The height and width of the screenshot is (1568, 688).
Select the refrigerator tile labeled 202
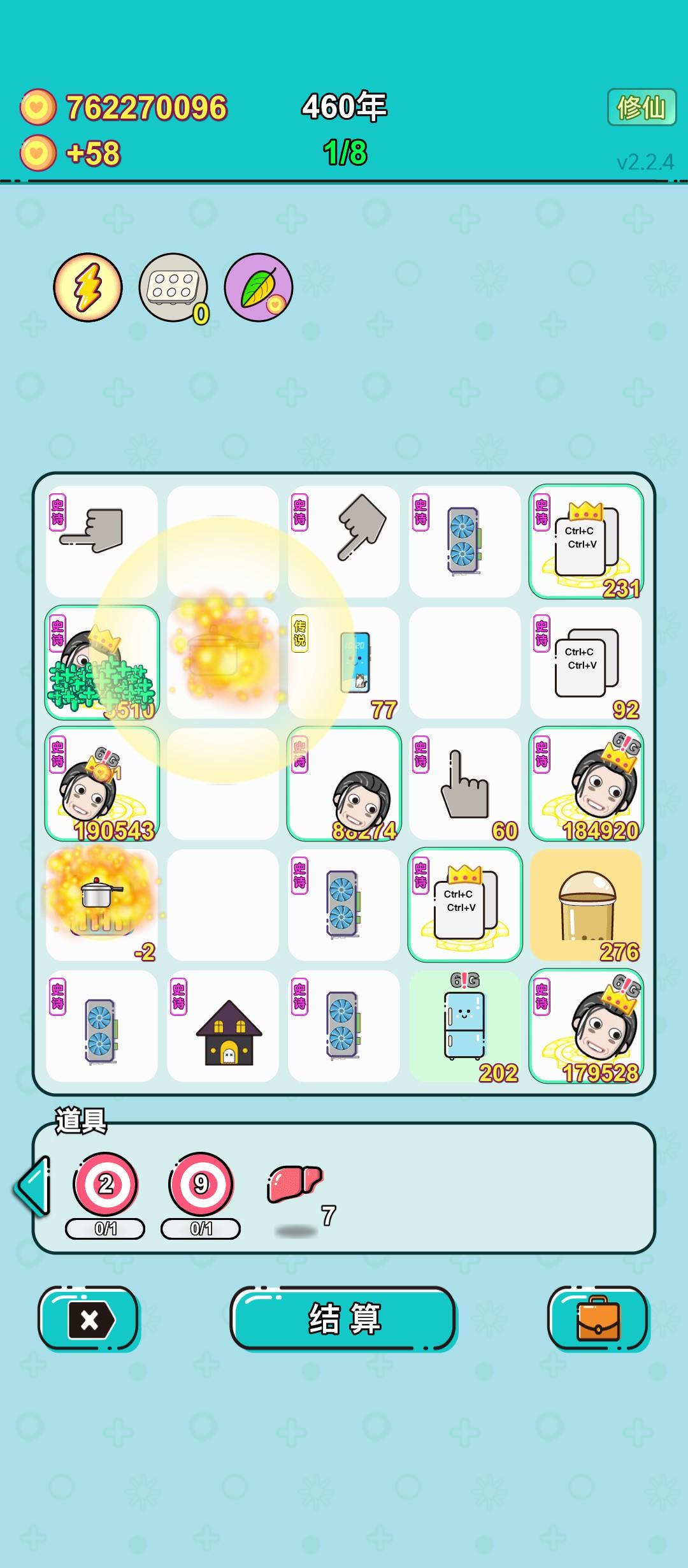point(464,1026)
